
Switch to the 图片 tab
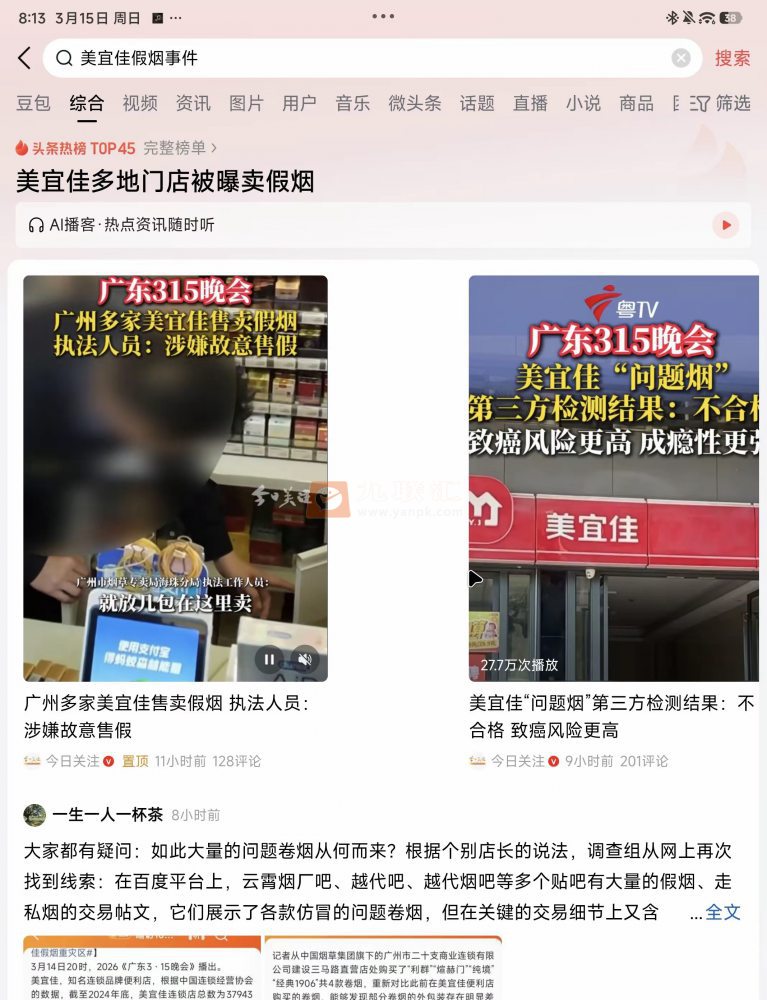point(246,103)
